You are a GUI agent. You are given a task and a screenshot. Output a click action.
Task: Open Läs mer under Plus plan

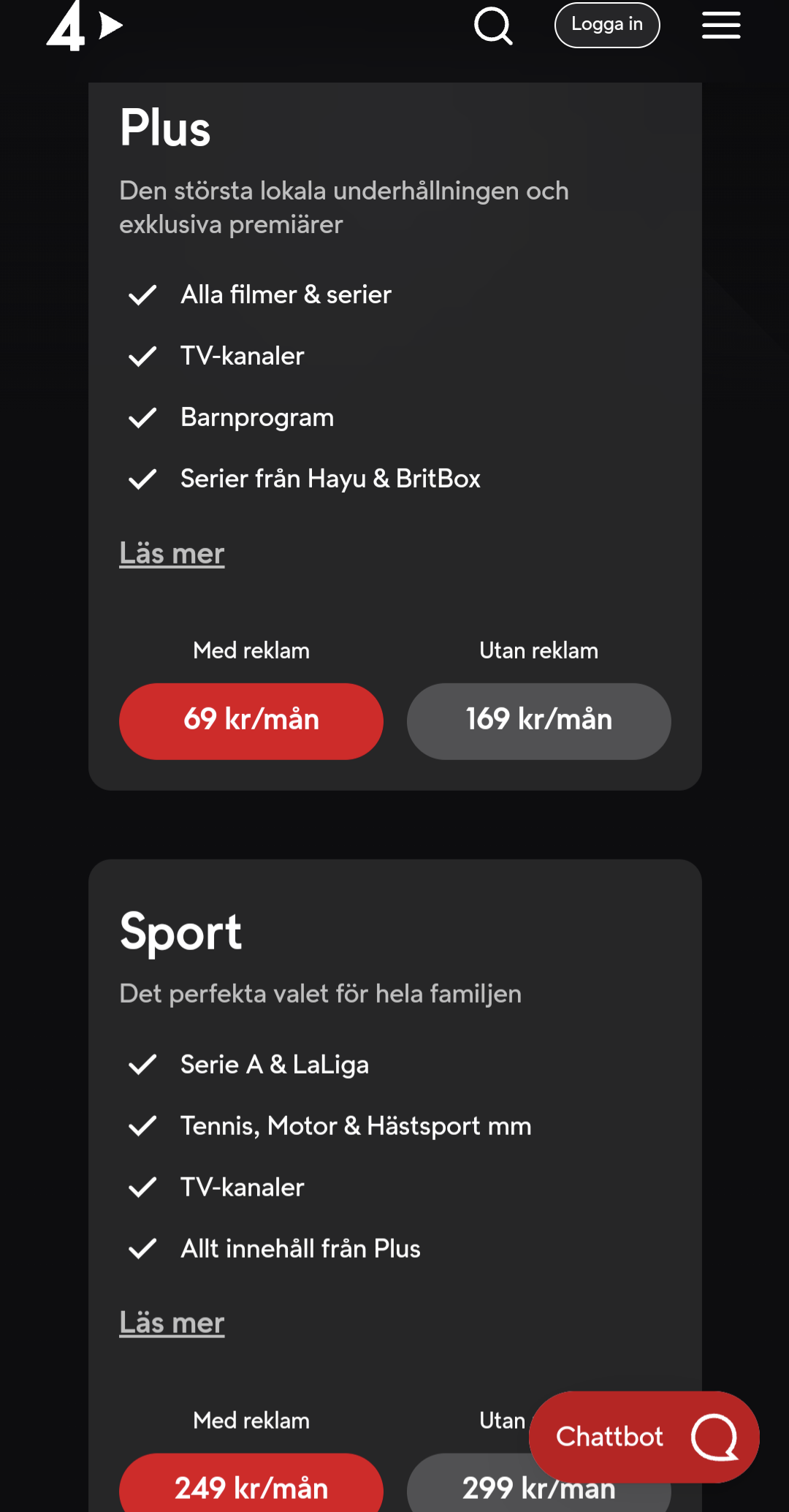pos(172,553)
